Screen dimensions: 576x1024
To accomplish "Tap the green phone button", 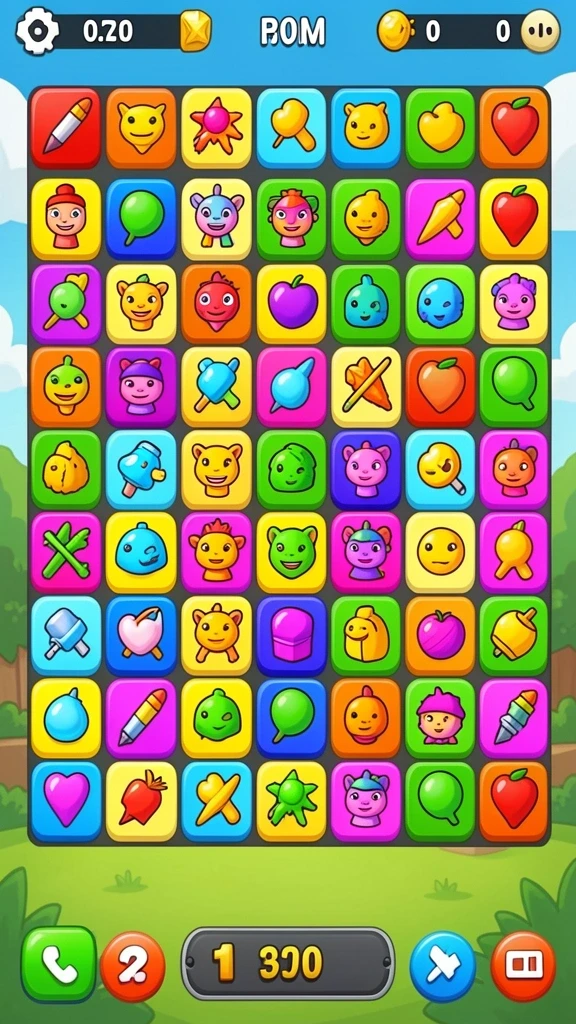I will [59, 963].
